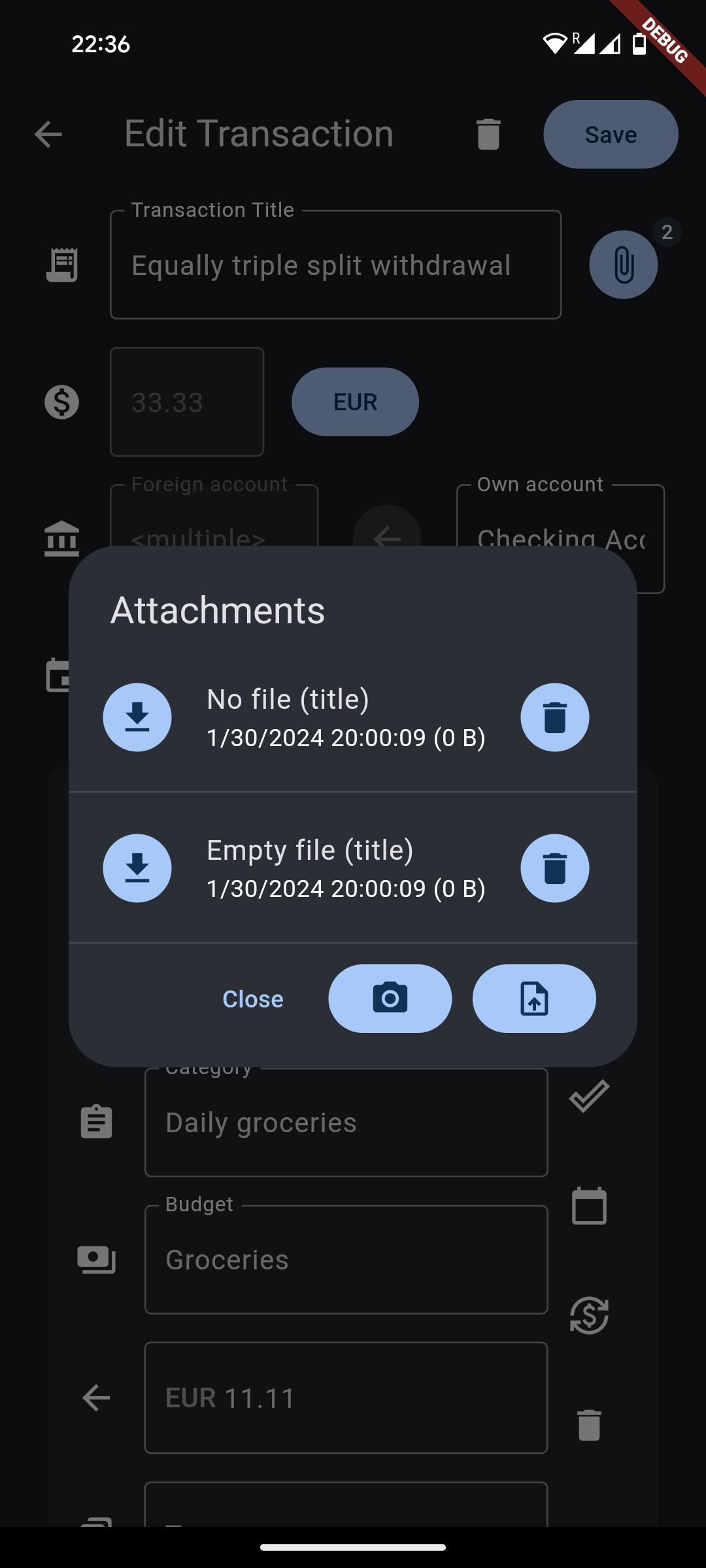Screen dimensions: 706x1568
Task: Download the 'No file (title)' attachment
Action: [x=137, y=717]
